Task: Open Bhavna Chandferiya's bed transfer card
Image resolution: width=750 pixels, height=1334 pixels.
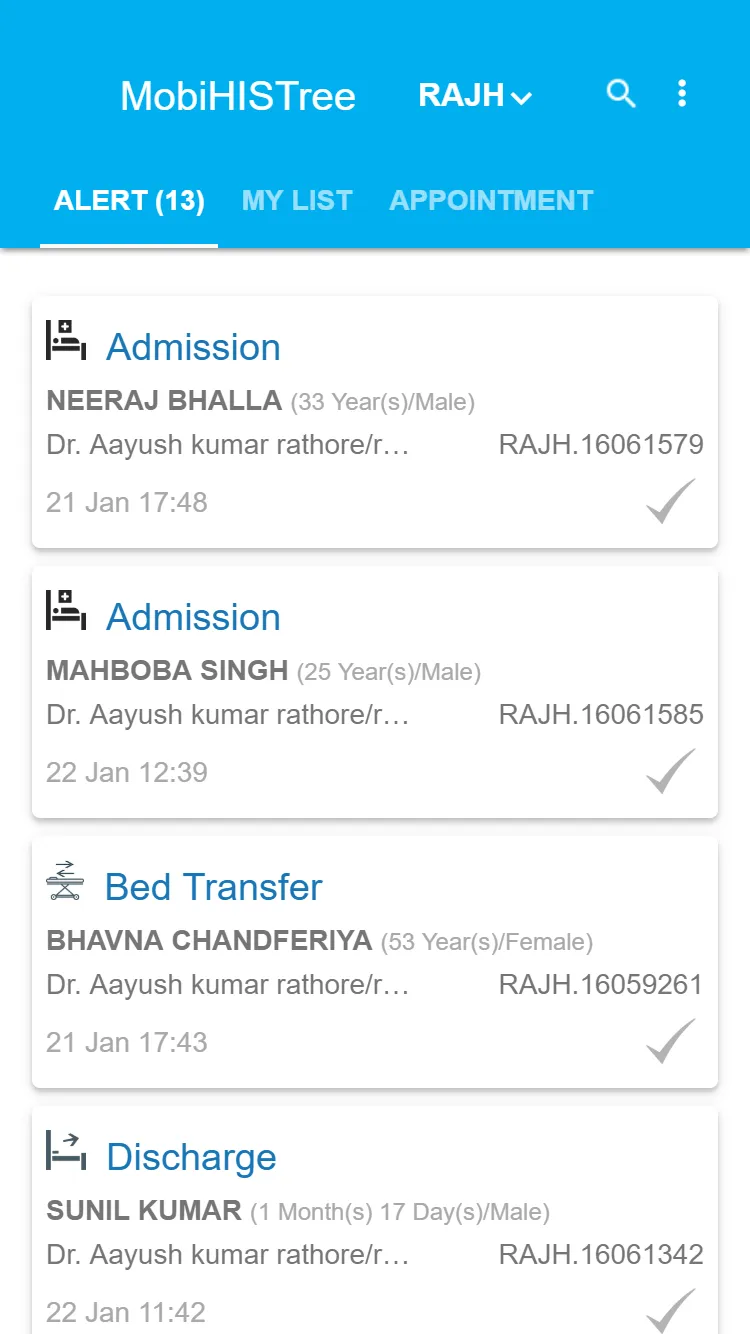Action: point(375,962)
